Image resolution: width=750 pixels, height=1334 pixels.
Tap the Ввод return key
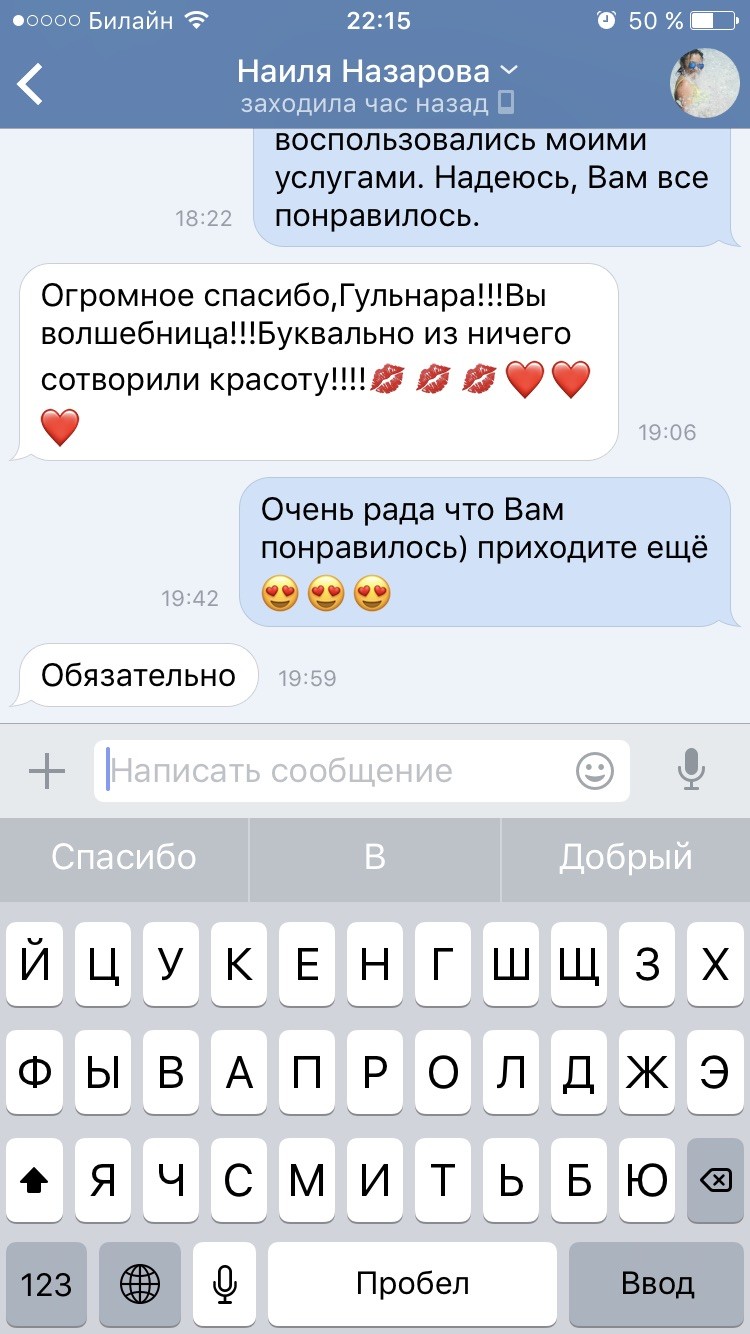[657, 1284]
